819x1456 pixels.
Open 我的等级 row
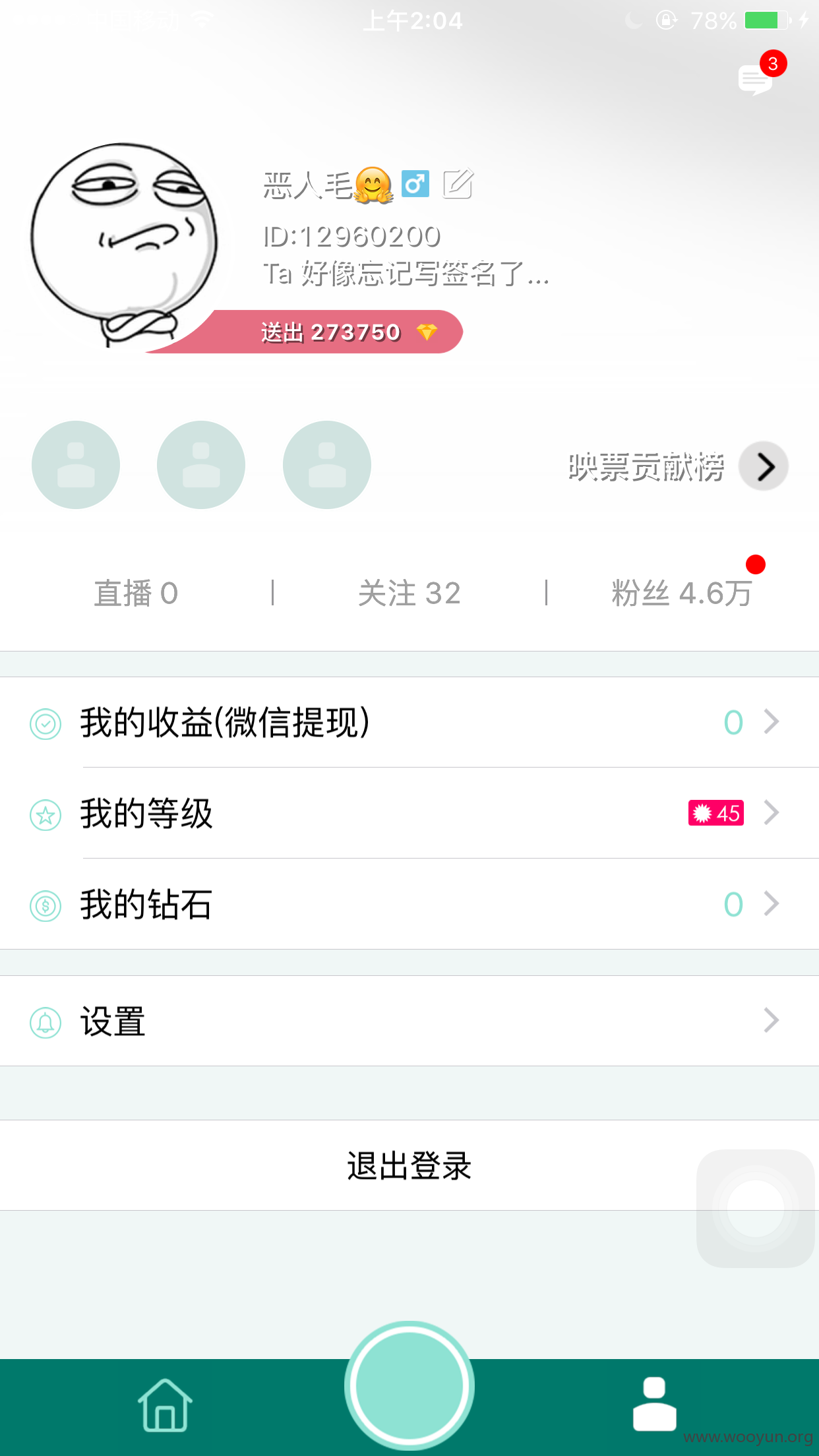(409, 813)
